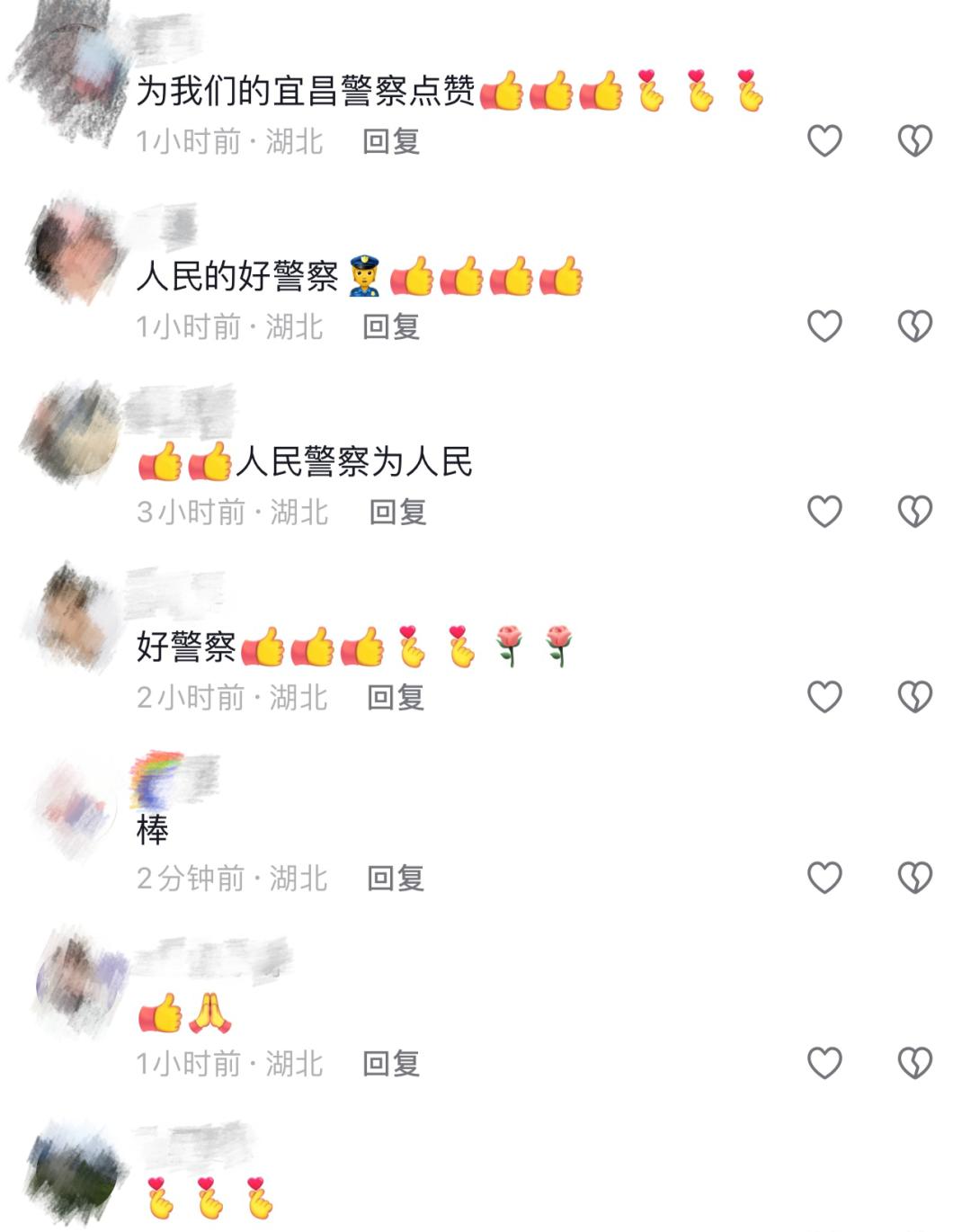
Task: Like the '好警察' comment with roses
Action: (x=824, y=697)
